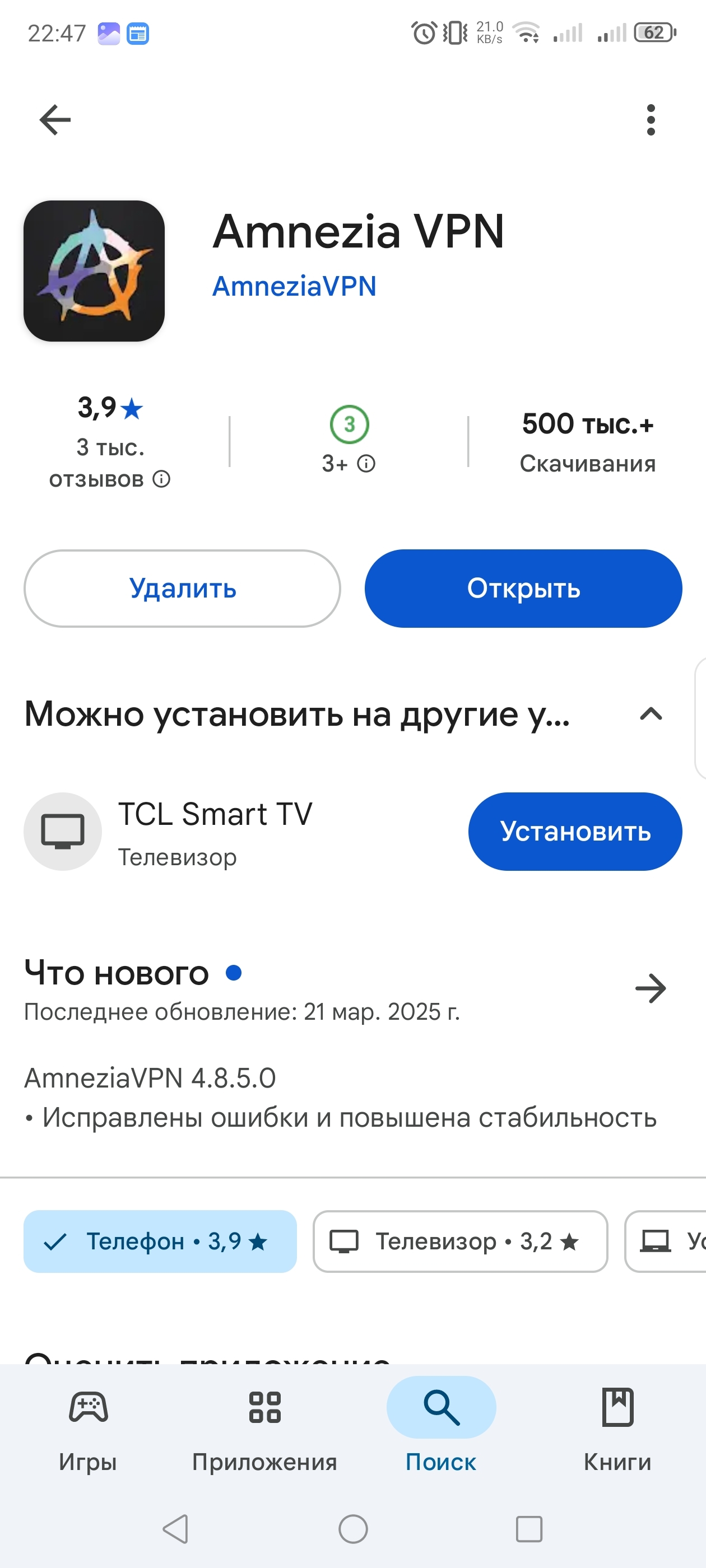This screenshot has width=706, height=1568.
Task: Open the Что нового details arrow
Action: pos(651,988)
